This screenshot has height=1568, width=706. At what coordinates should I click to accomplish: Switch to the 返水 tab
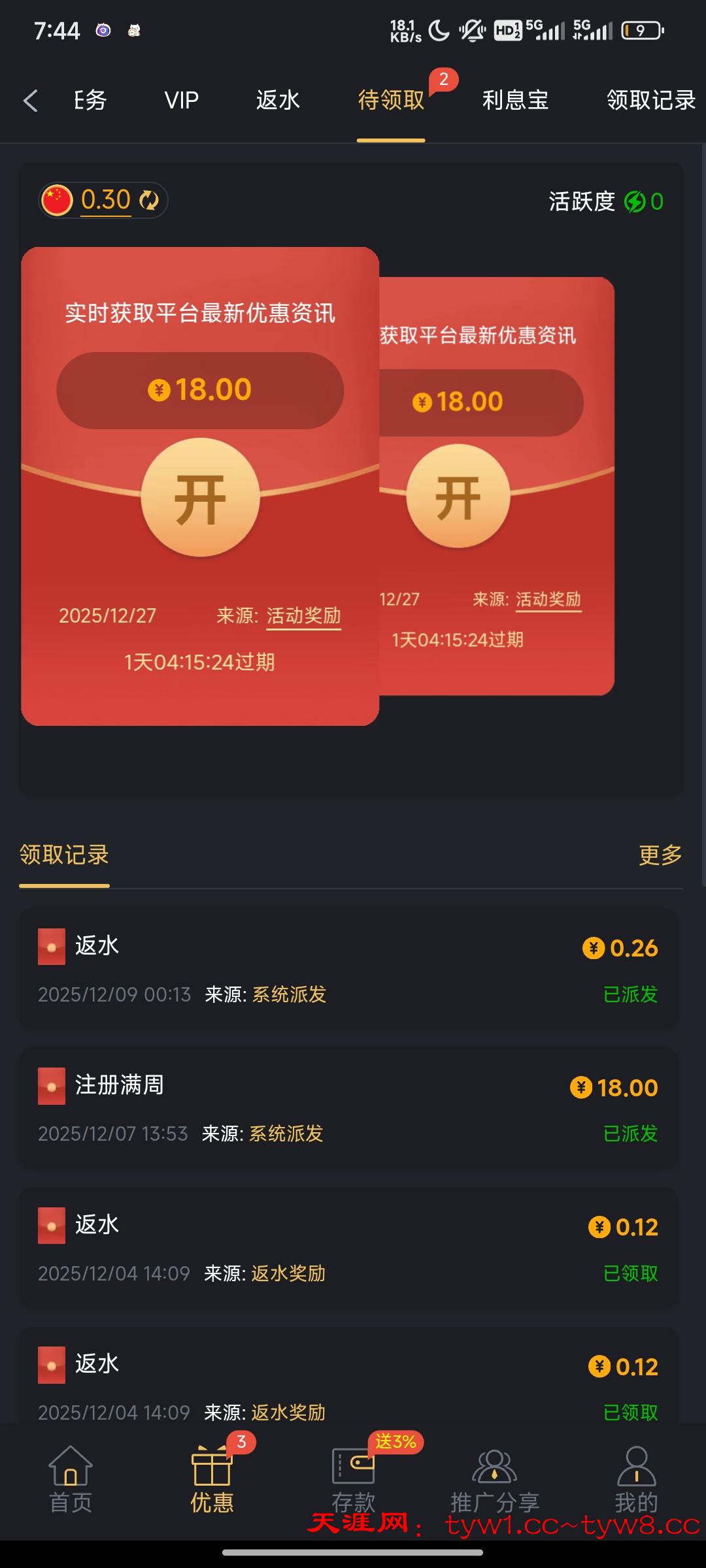click(x=278, y=101)
